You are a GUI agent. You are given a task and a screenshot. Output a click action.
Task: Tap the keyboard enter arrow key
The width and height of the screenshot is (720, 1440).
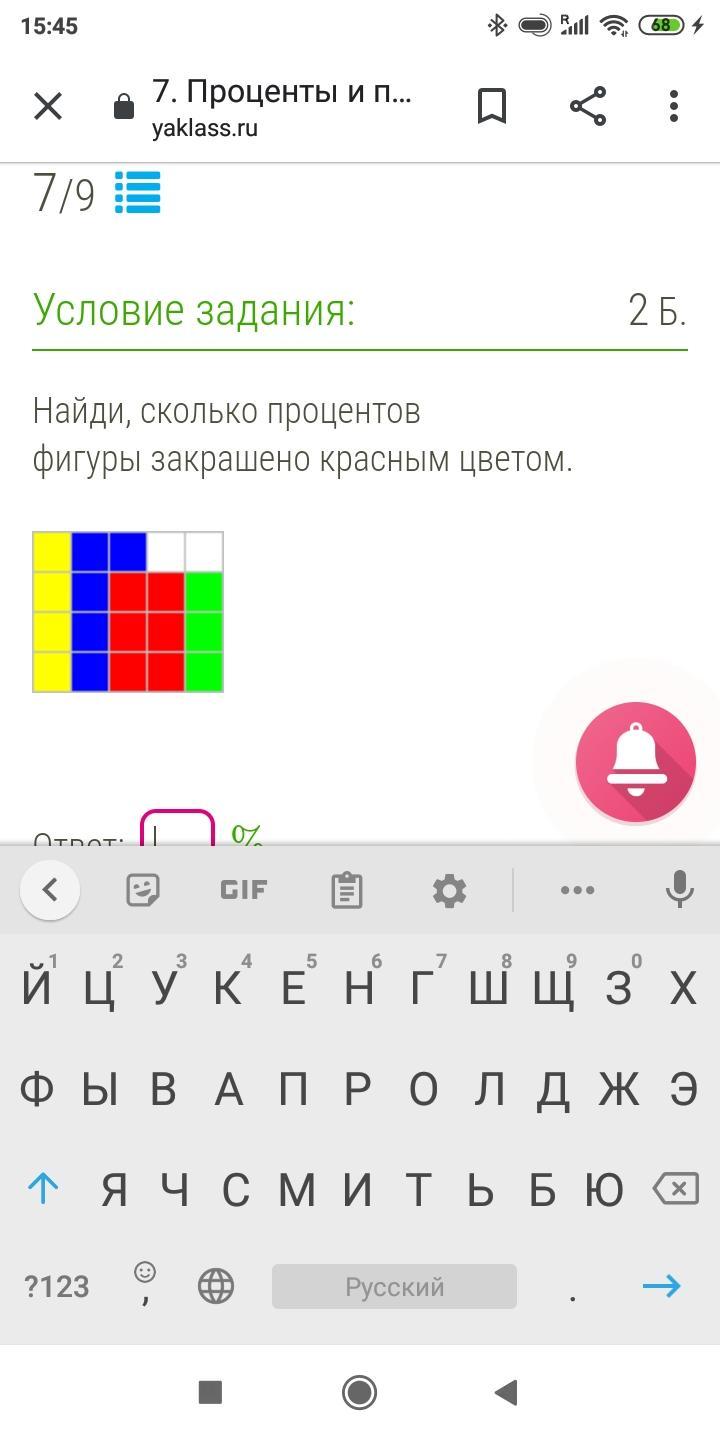[x=661, y=1286]
